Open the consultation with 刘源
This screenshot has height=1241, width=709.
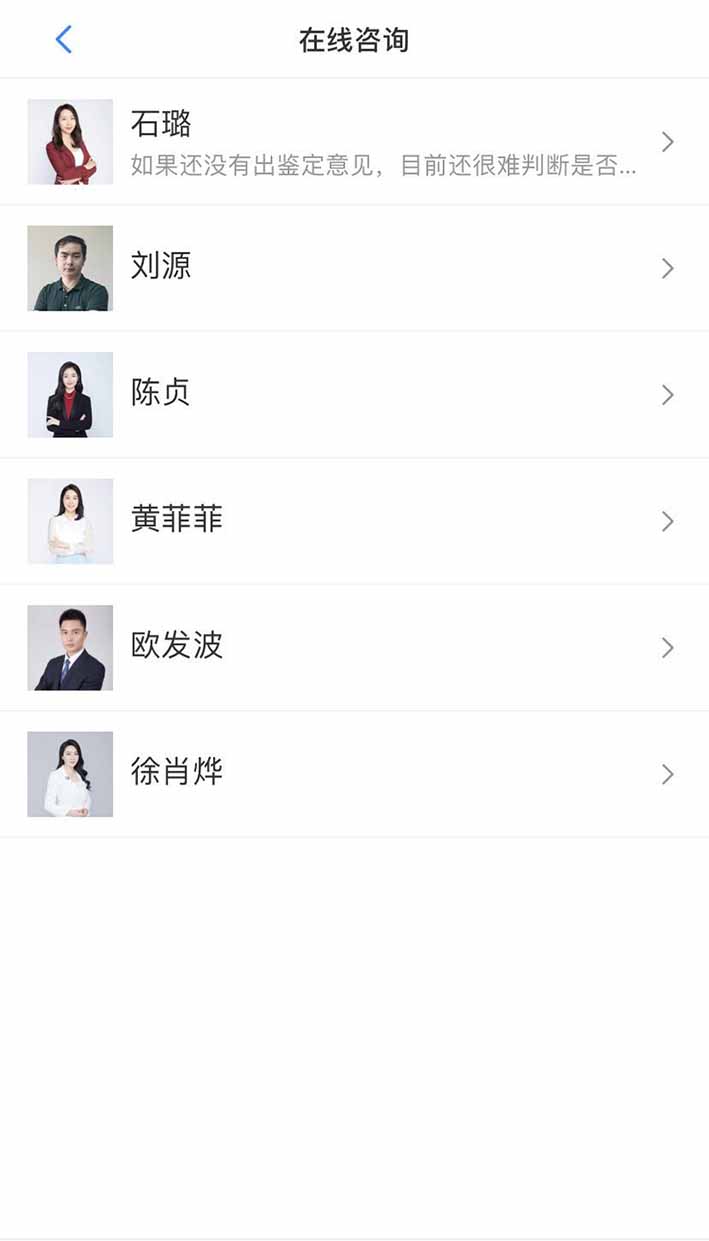coord(354,268)
